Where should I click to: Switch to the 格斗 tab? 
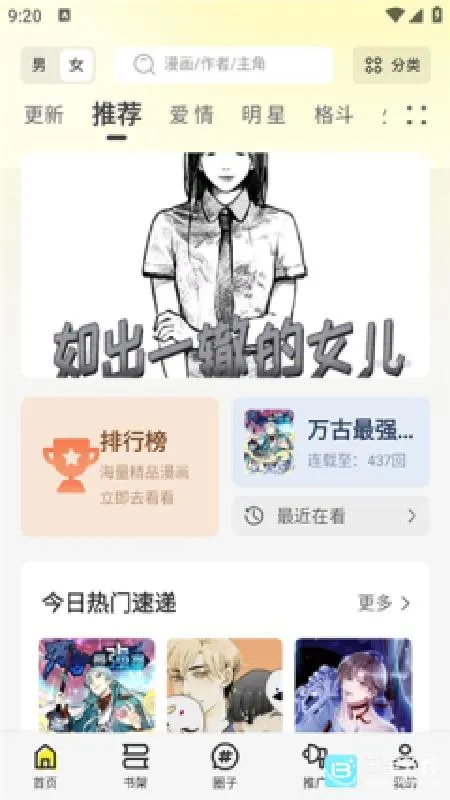(334, 114)
